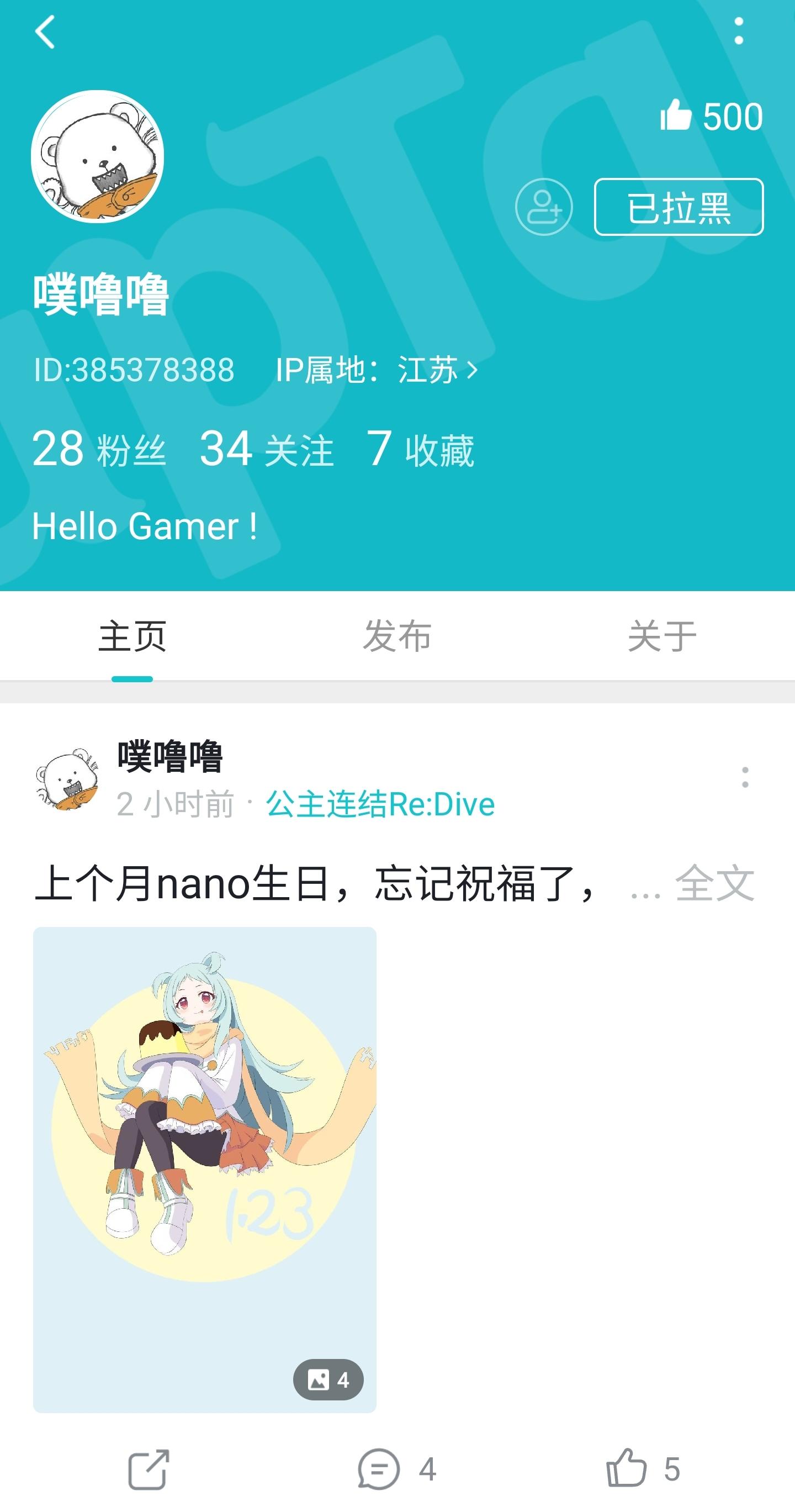Open the IP属地 江苏 details
This screenshot has height=1512, width=795.
tap(377, 370)
